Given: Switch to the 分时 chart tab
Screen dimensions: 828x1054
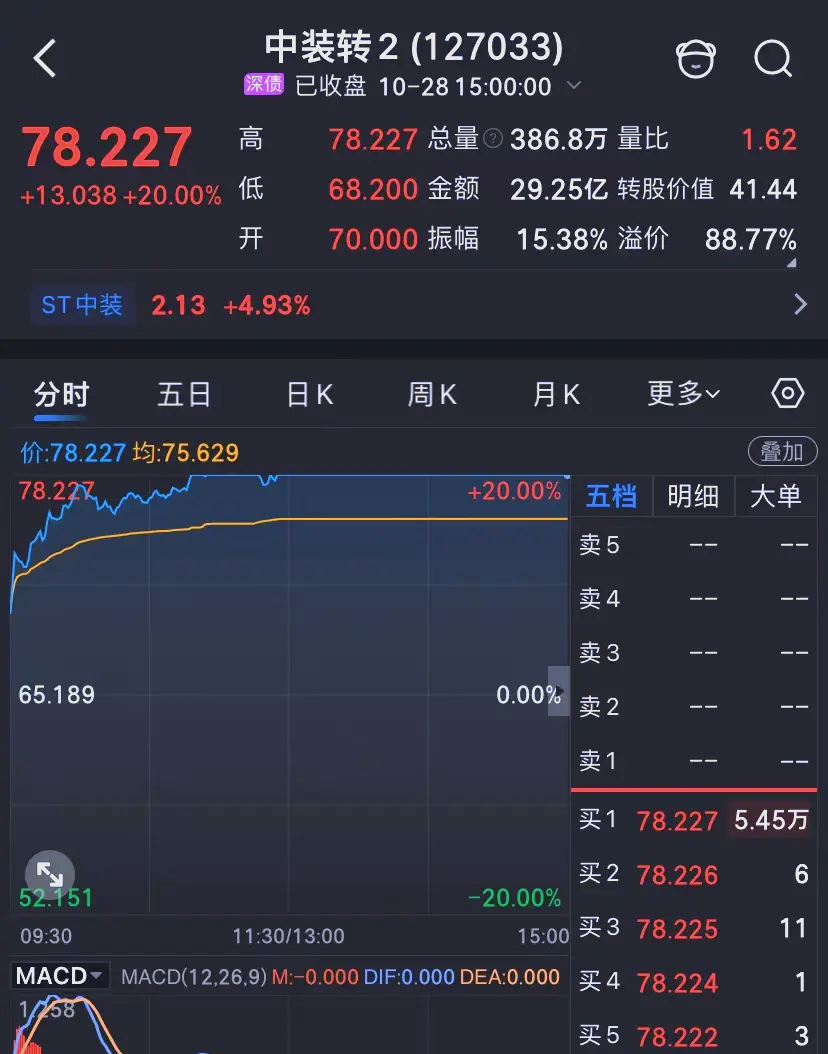Looking at the screenshot, I should pos(62,394).
